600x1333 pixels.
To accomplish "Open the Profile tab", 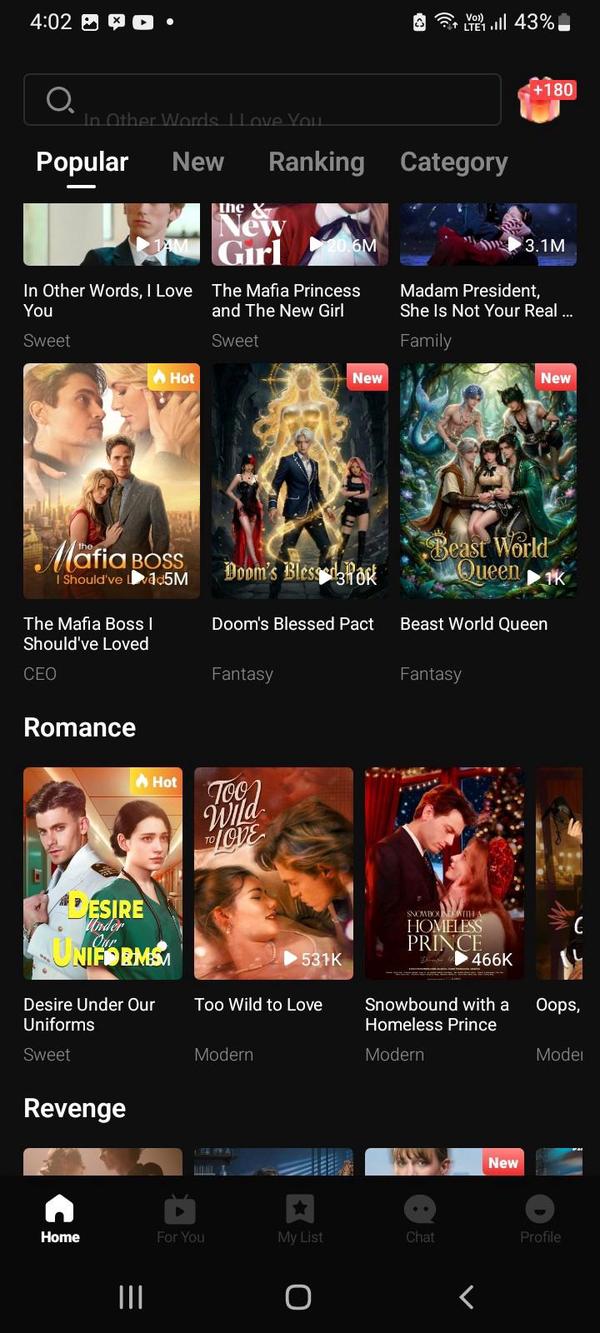I will pos(540,1218).
